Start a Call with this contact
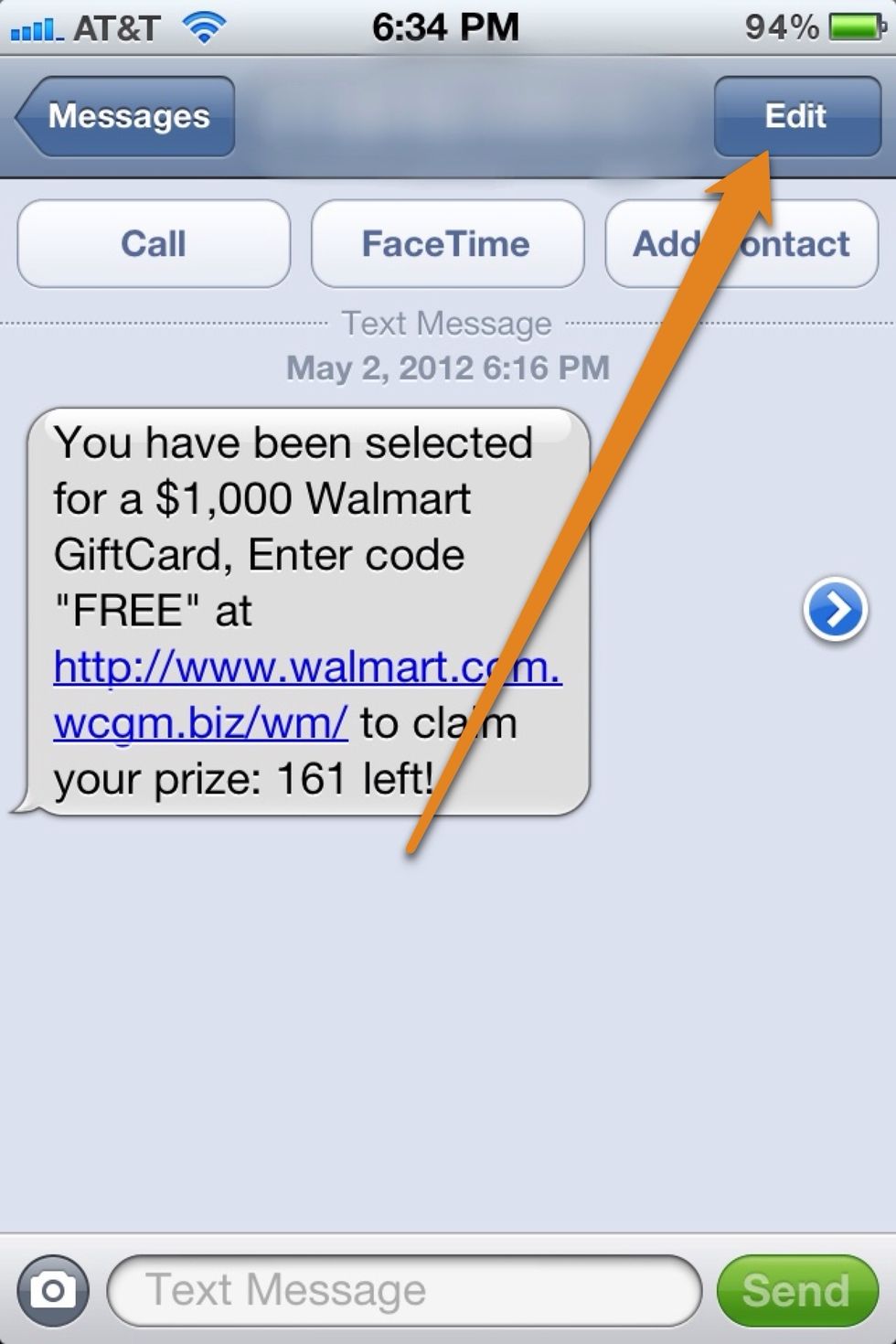The width and height of the screenshot is (896, 1344). coord(154,243)
